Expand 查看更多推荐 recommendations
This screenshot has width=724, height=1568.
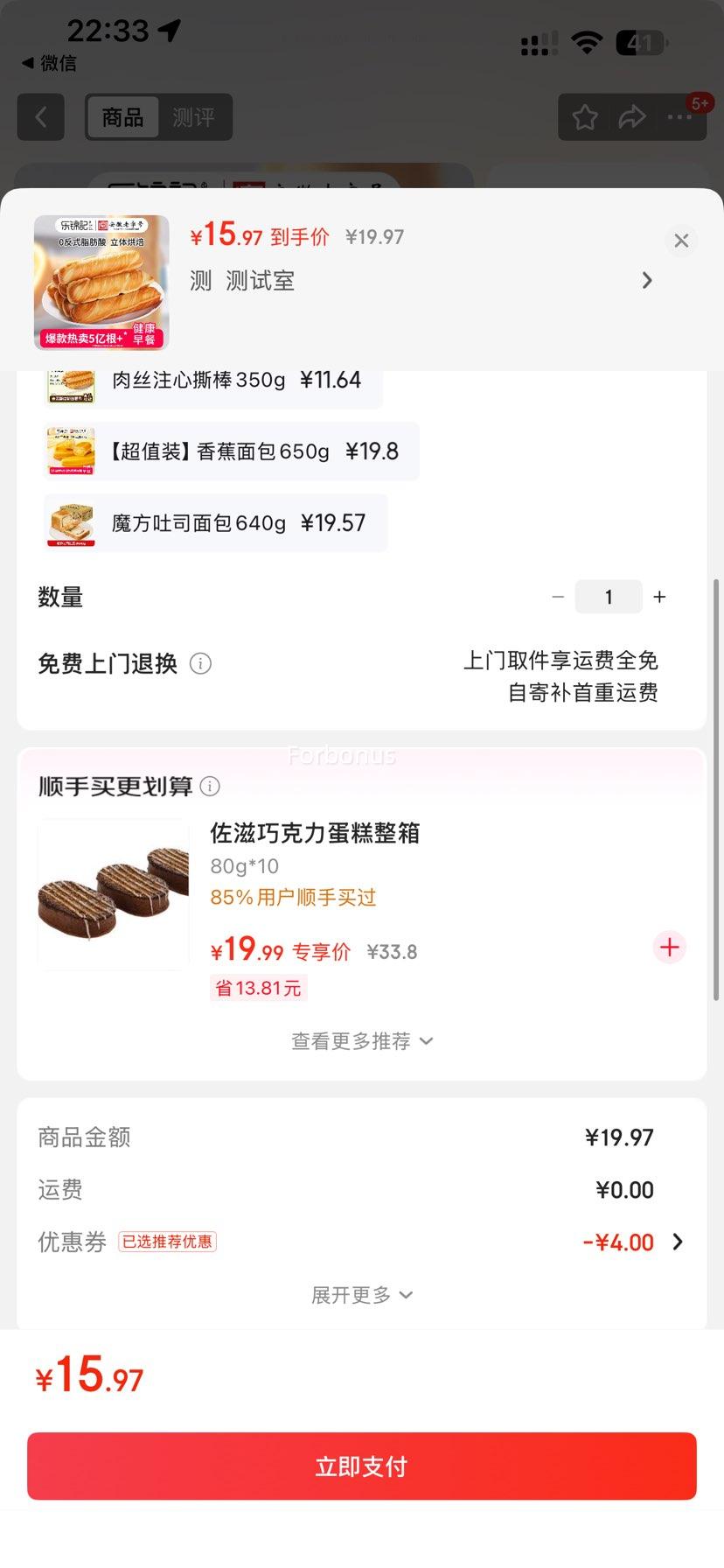(x=361, y=1041)
